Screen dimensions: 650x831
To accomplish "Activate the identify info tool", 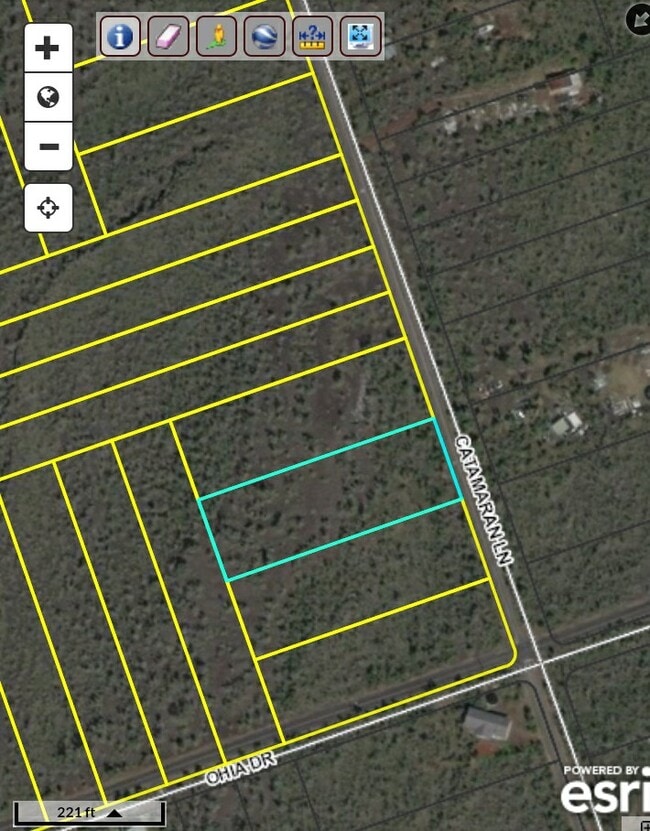I will coord(120,37).
